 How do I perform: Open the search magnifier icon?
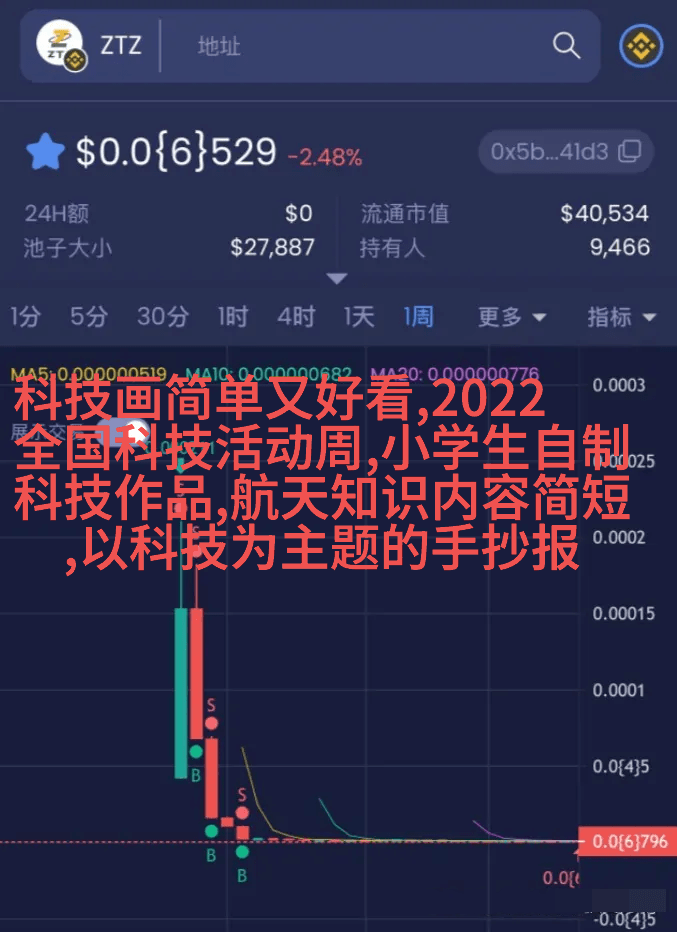click(566, 46)
